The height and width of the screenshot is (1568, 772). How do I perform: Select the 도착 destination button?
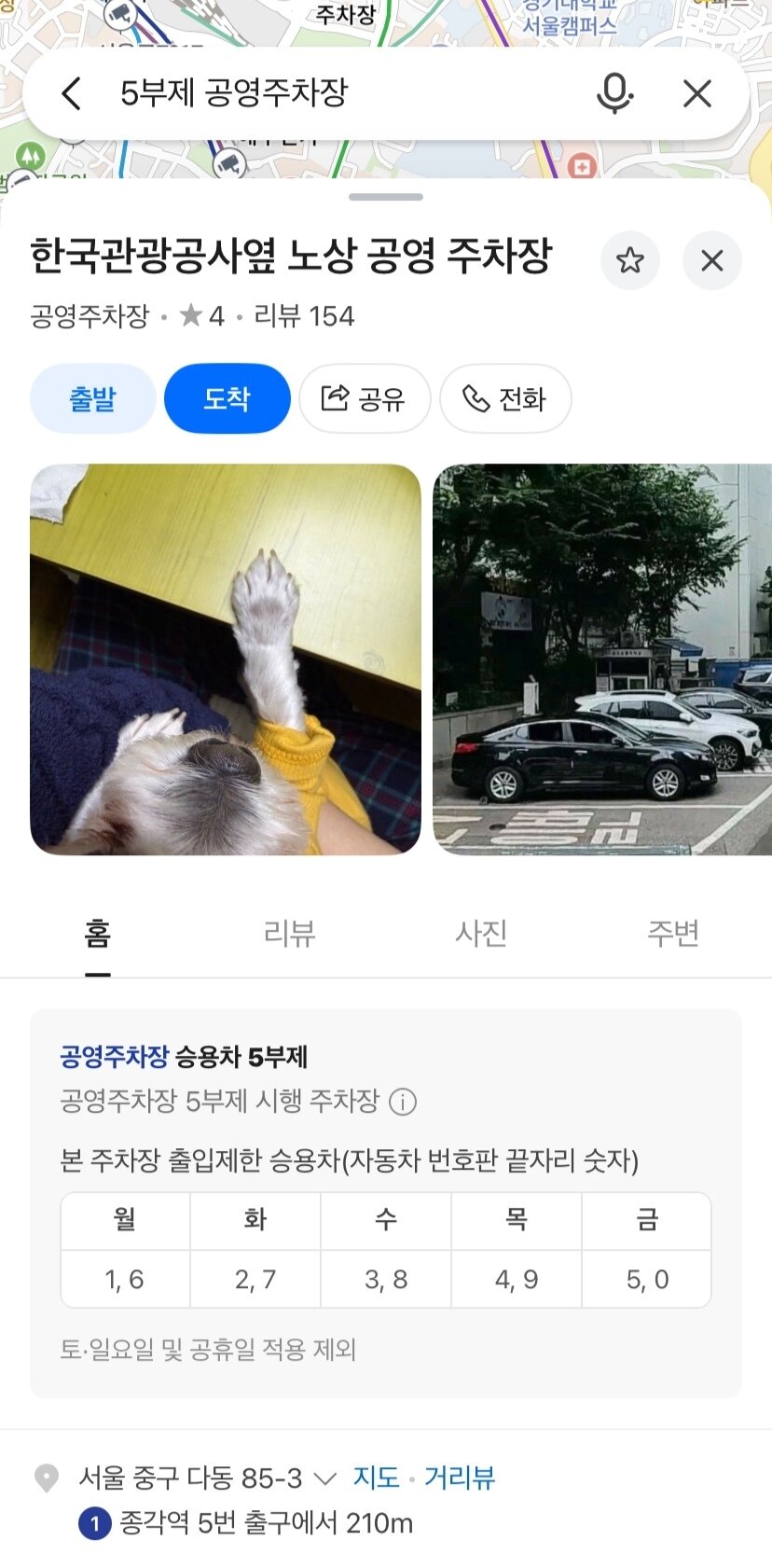[227, 398]
